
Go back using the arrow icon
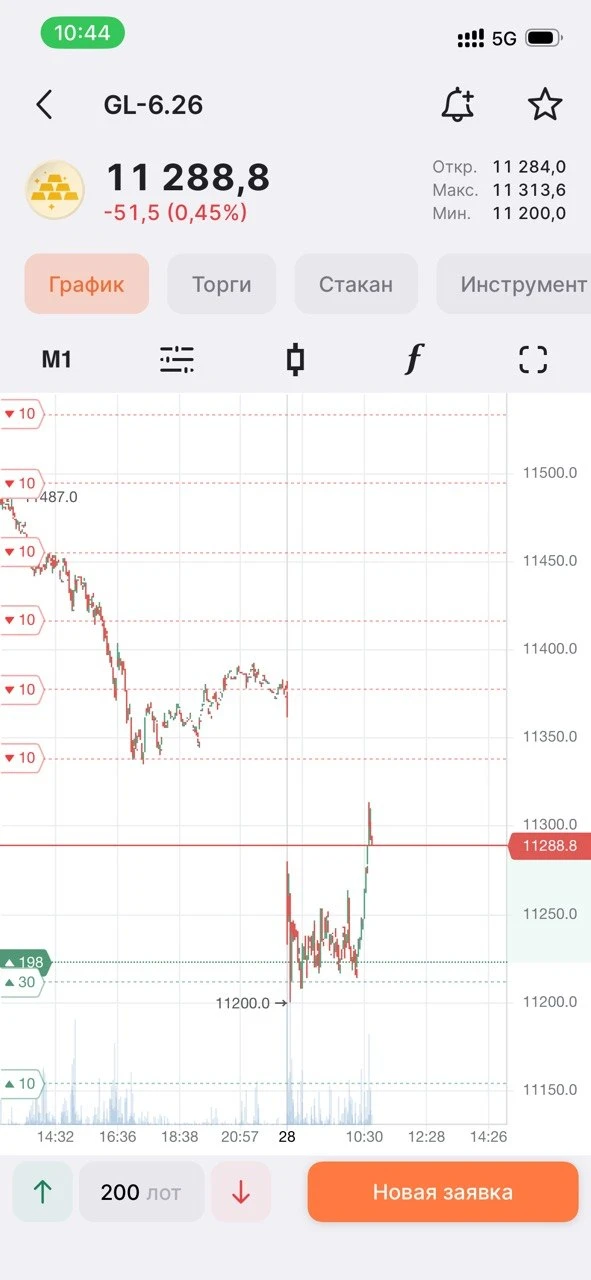[43, 105]
